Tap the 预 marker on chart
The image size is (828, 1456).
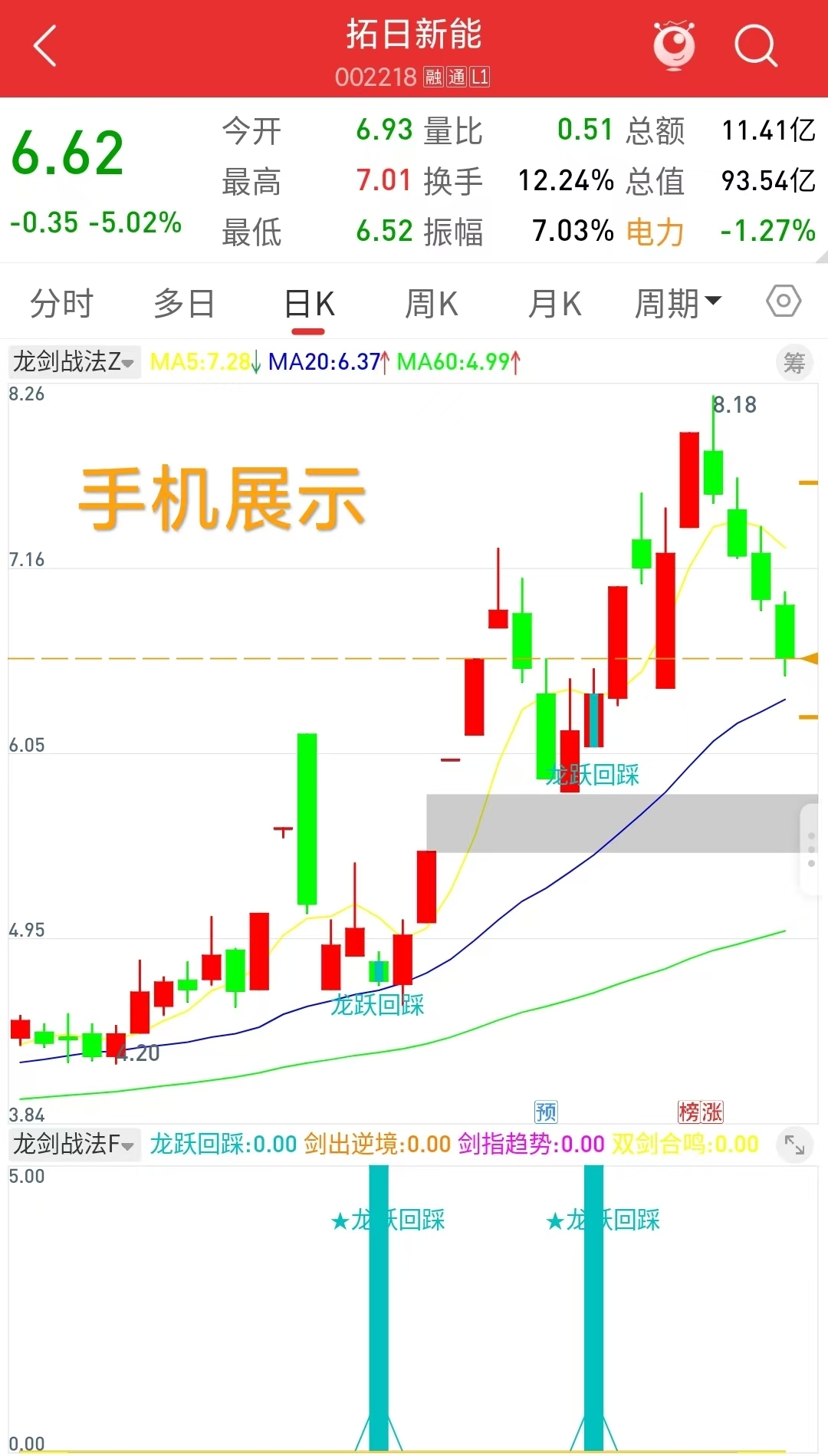546,1112
